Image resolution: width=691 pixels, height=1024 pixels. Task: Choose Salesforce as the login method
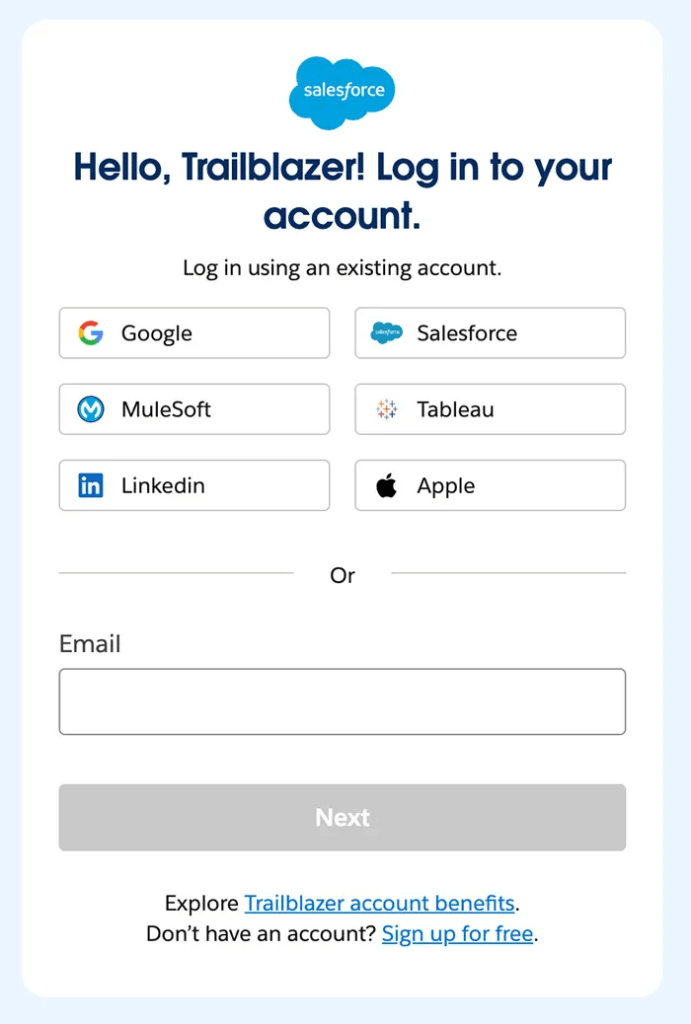pos(490,333)
